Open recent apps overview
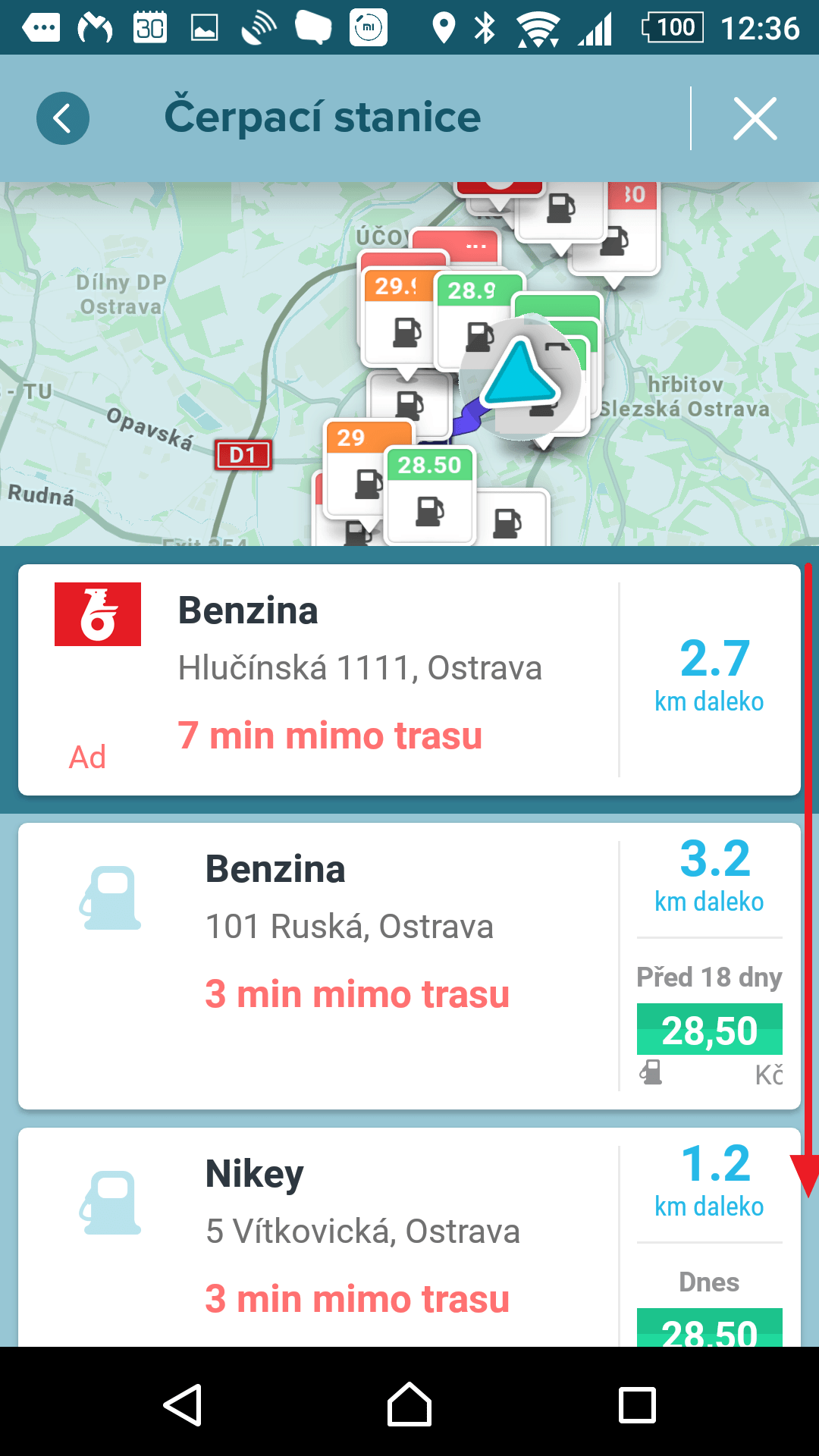This screenshot has width=819, height=1456. (637, 1404)
